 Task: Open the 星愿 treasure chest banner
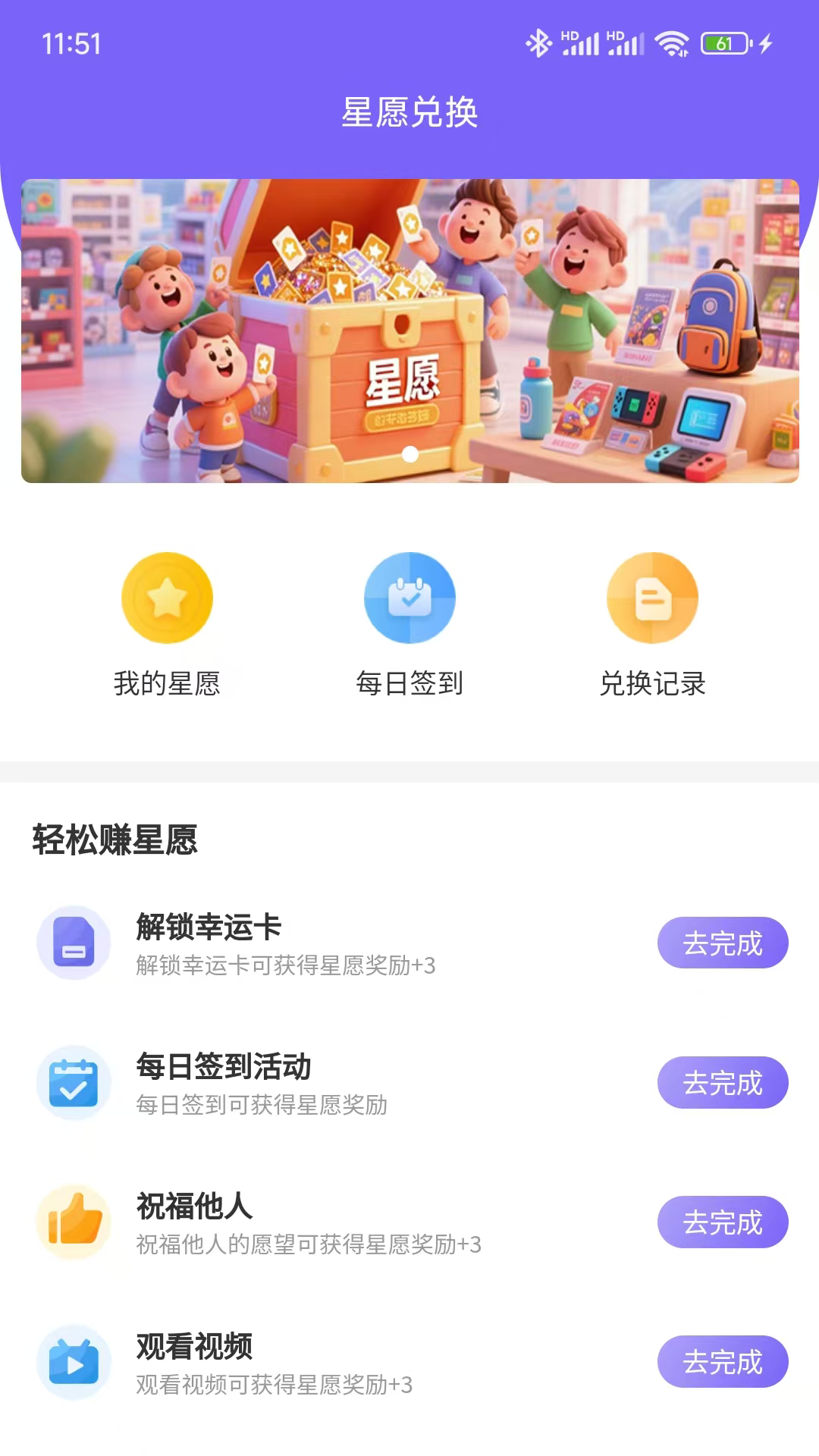409,330
